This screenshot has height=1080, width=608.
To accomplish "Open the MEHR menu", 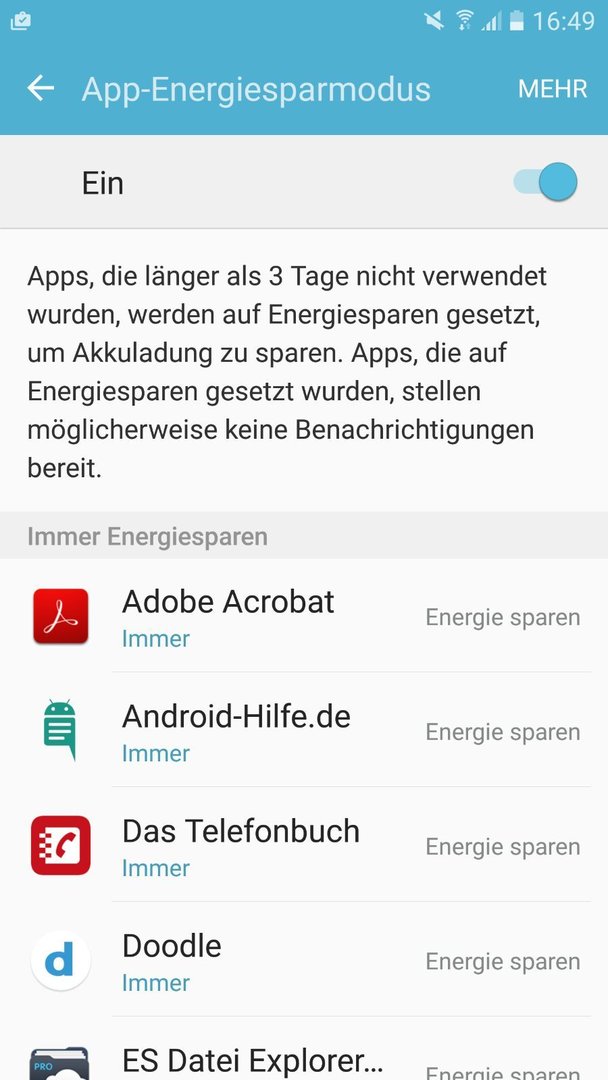I will 552,89.
